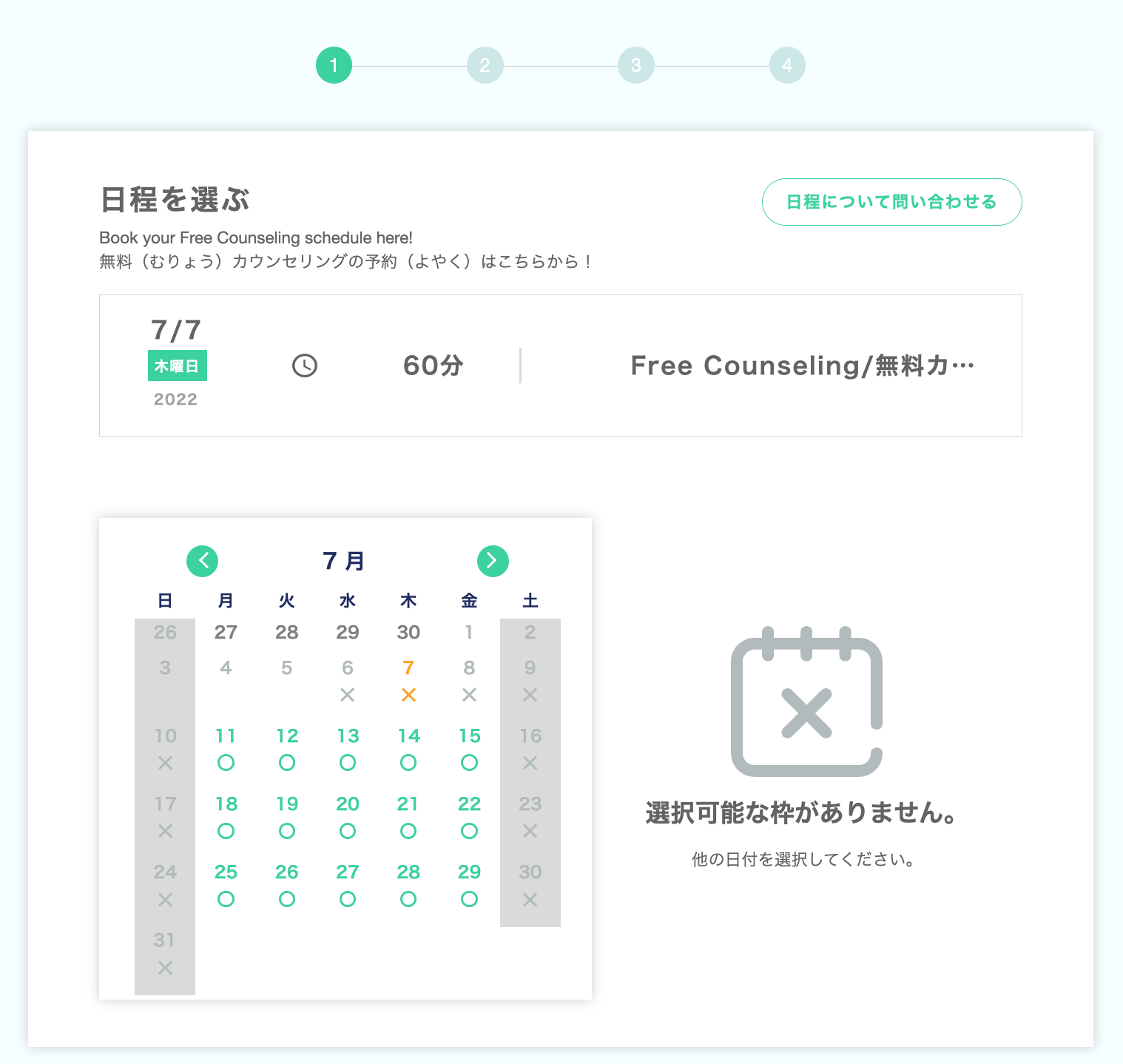Pick July 22 date
This screenshot has height=1064, width=1123.
469,816
